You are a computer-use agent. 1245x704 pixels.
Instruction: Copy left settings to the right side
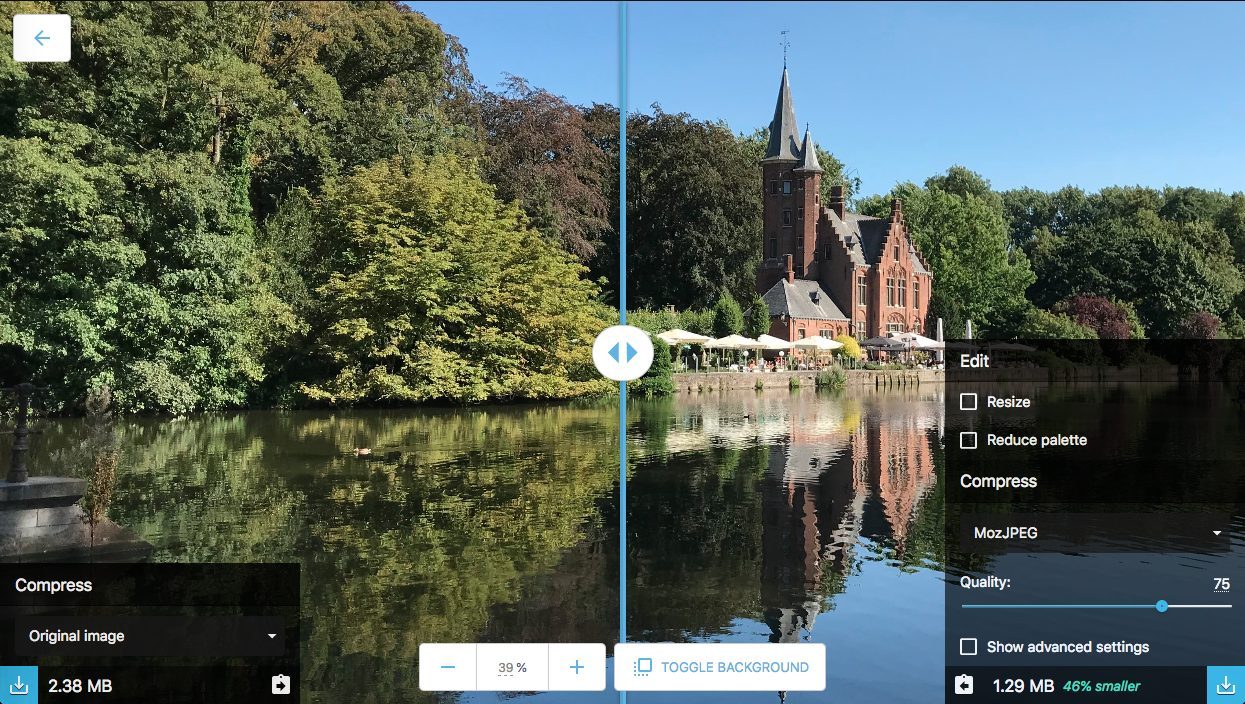tap(280, 685)
